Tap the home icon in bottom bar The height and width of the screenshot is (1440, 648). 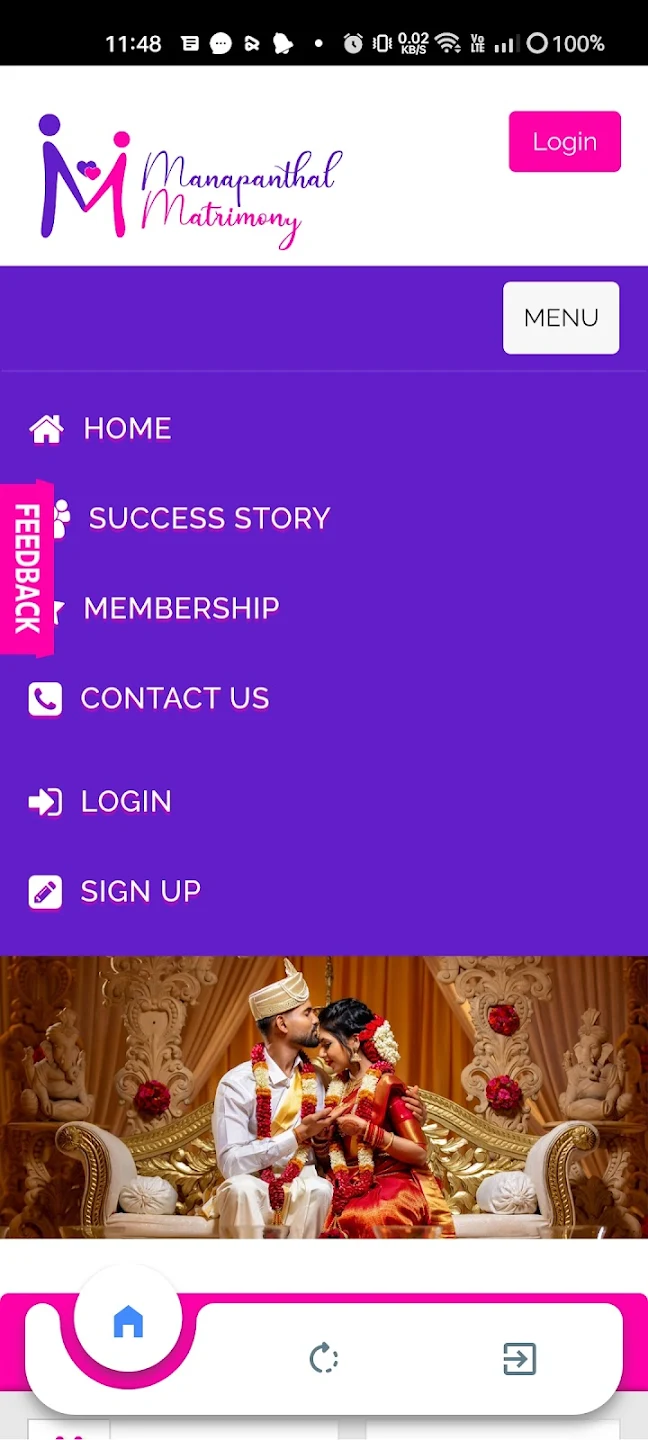tap(128, 1321)
